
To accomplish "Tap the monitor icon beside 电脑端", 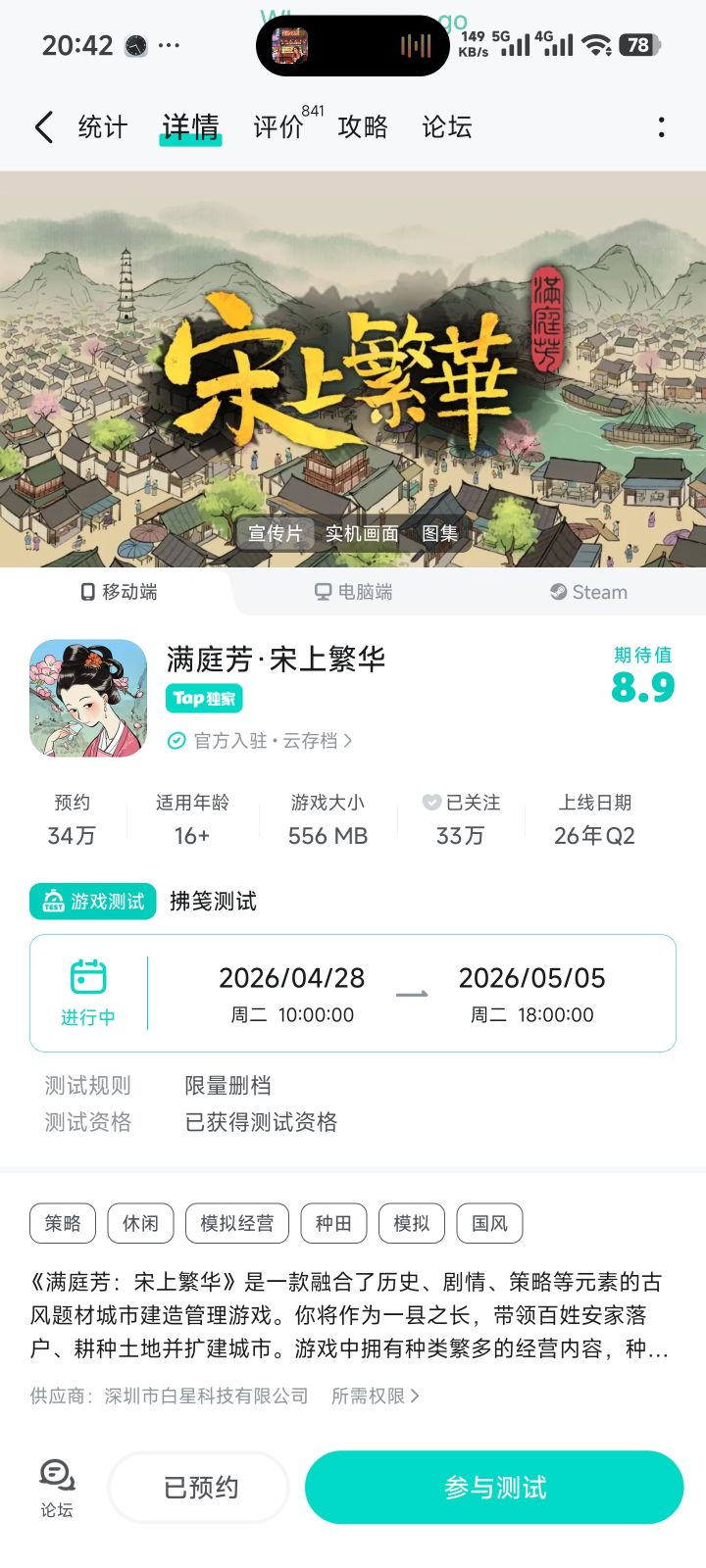I will [x=324, y=592].
